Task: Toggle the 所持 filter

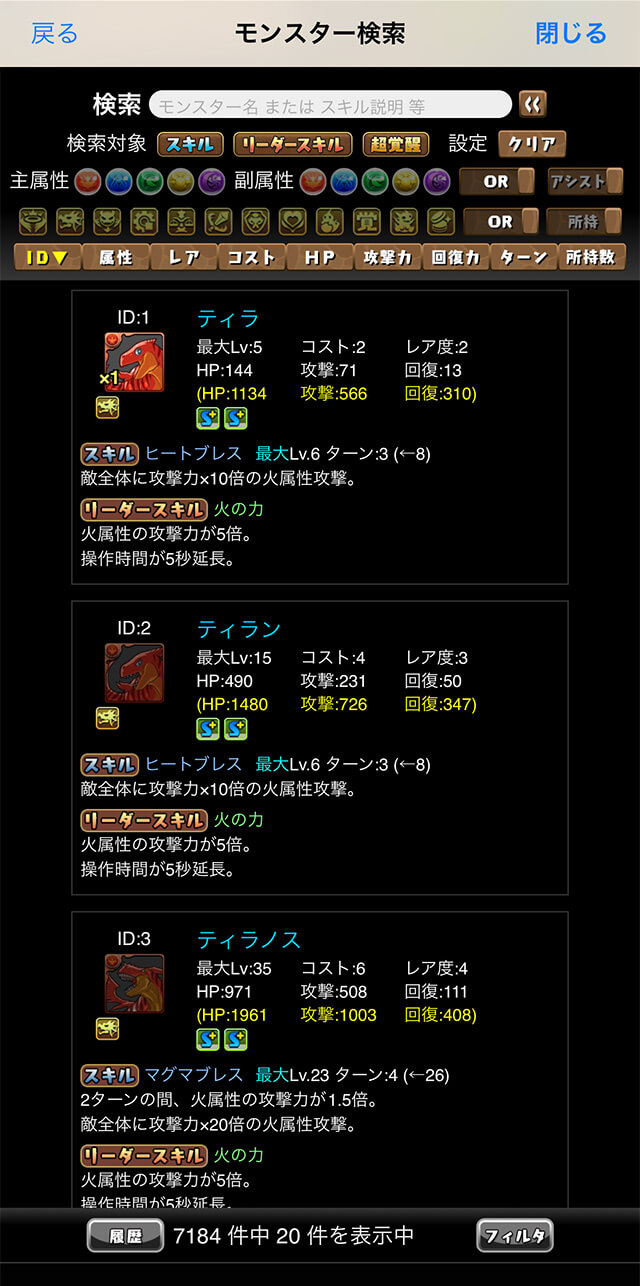Action: pos(583,221)
